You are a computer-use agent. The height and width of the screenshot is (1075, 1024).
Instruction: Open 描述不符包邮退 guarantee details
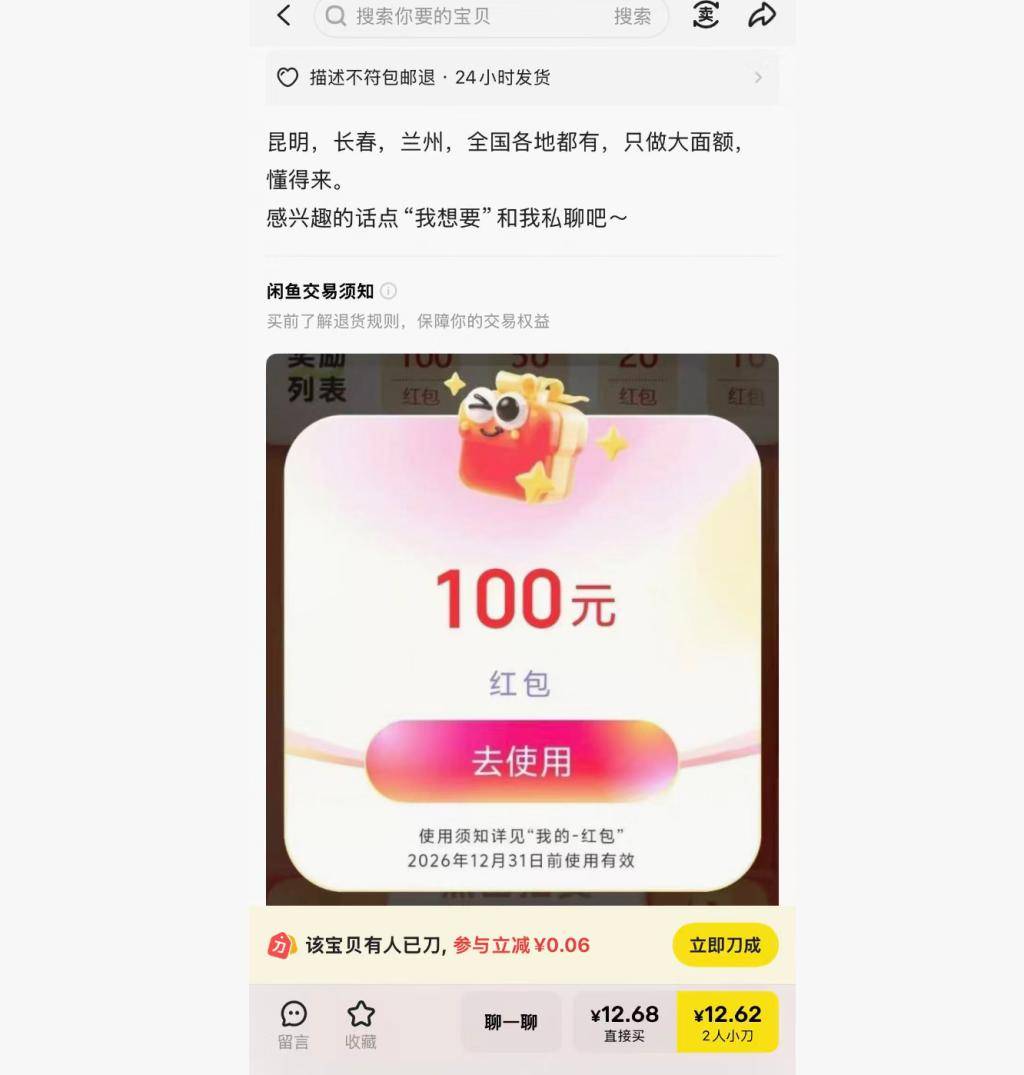pyautogui.click(x=521, y=78)
